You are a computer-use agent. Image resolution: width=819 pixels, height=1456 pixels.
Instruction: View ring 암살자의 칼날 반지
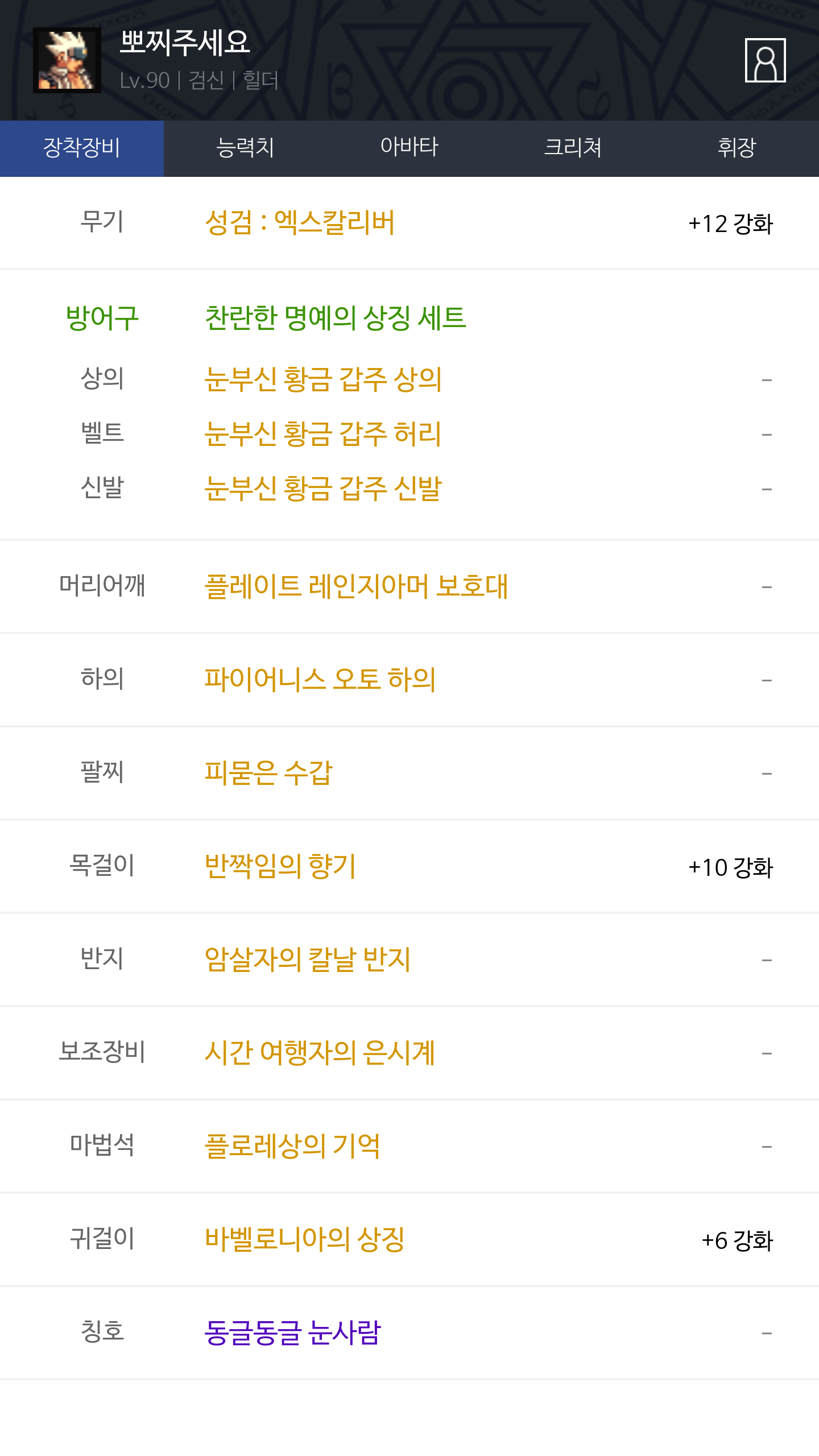pos(308,959)
